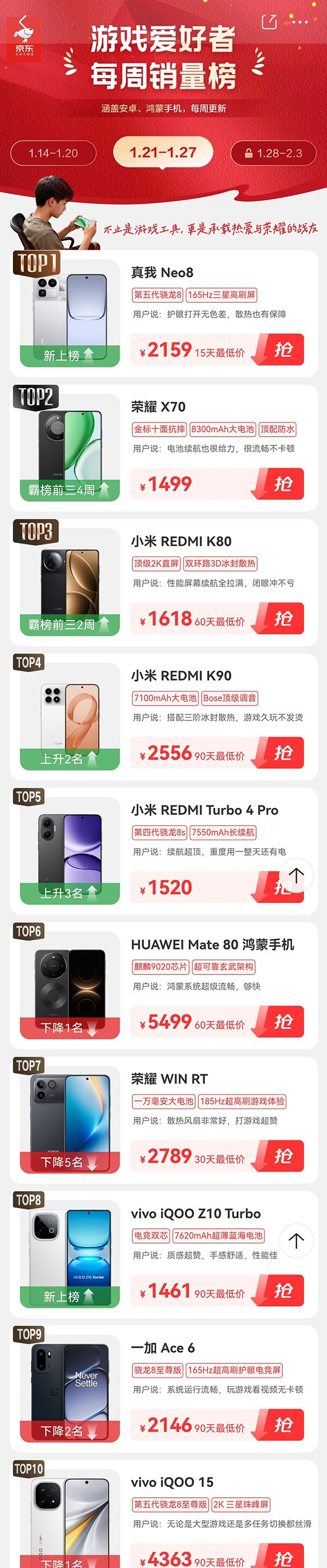Tap 抢 on 小米 REDMI K90
327x1568 pixels.
(x=282, y=753)
